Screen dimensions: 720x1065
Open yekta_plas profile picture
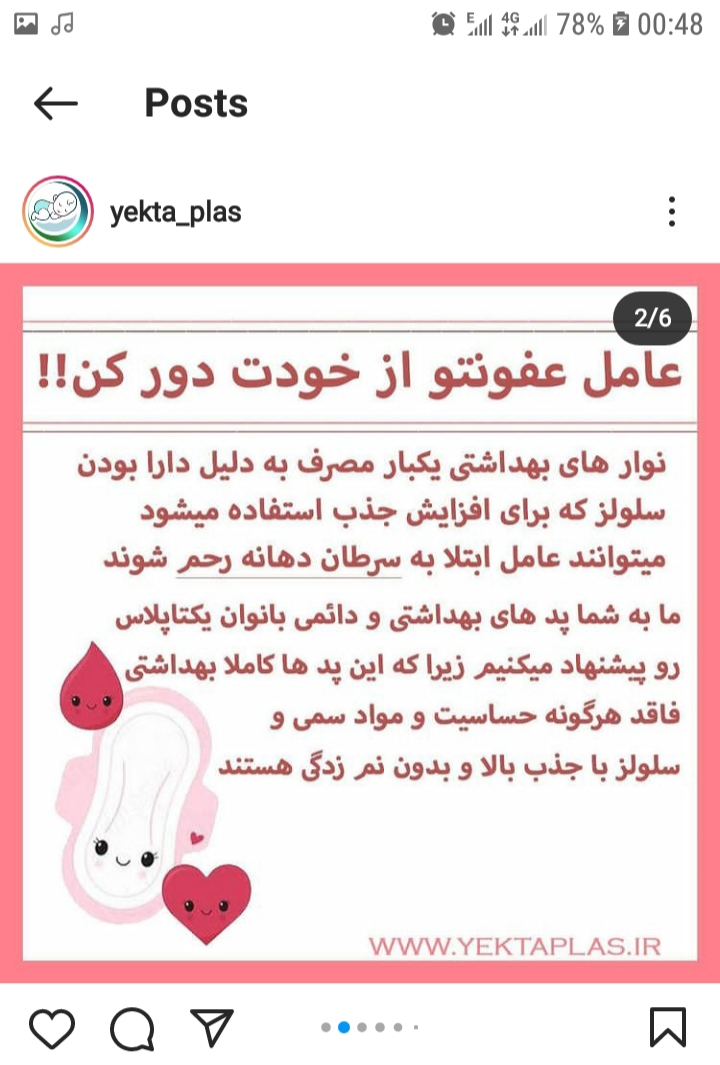58,211
